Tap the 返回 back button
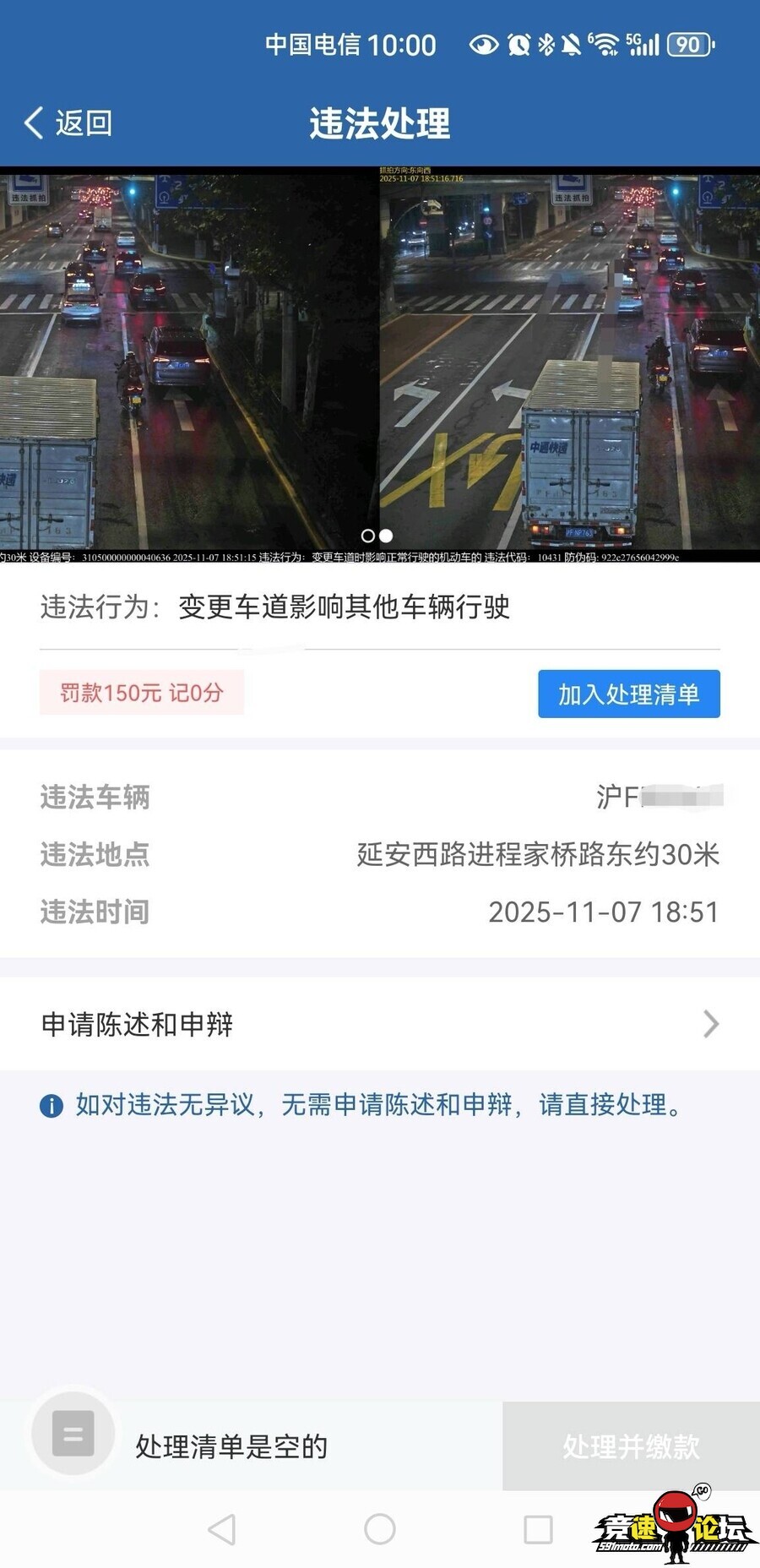 tap(68, 123)
